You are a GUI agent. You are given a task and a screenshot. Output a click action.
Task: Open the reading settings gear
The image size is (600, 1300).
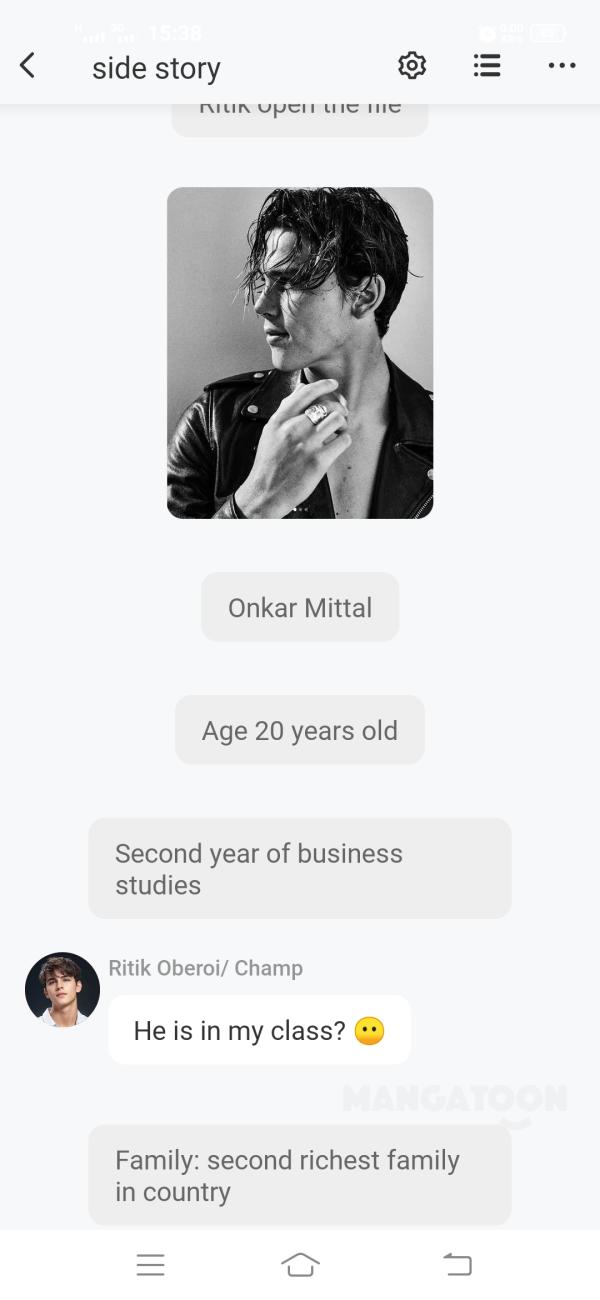tap(412, 66)
